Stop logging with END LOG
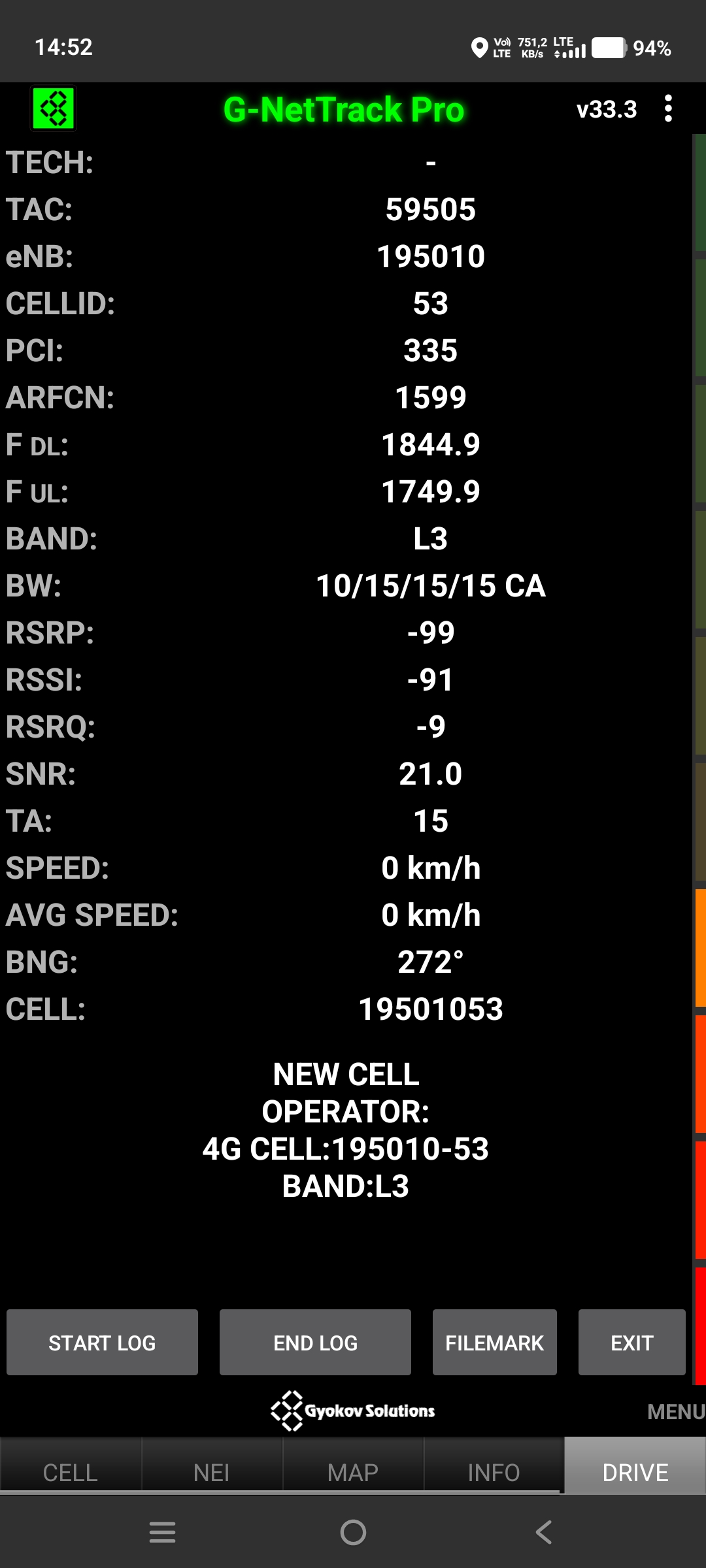 [x=315, y=1343]
